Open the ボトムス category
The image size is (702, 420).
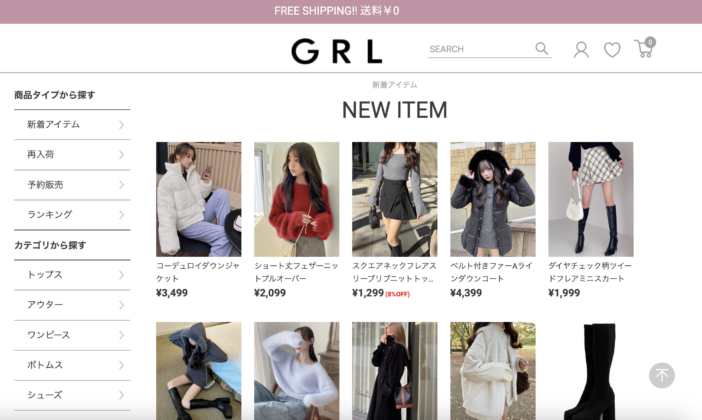click(x=72, y=365)
